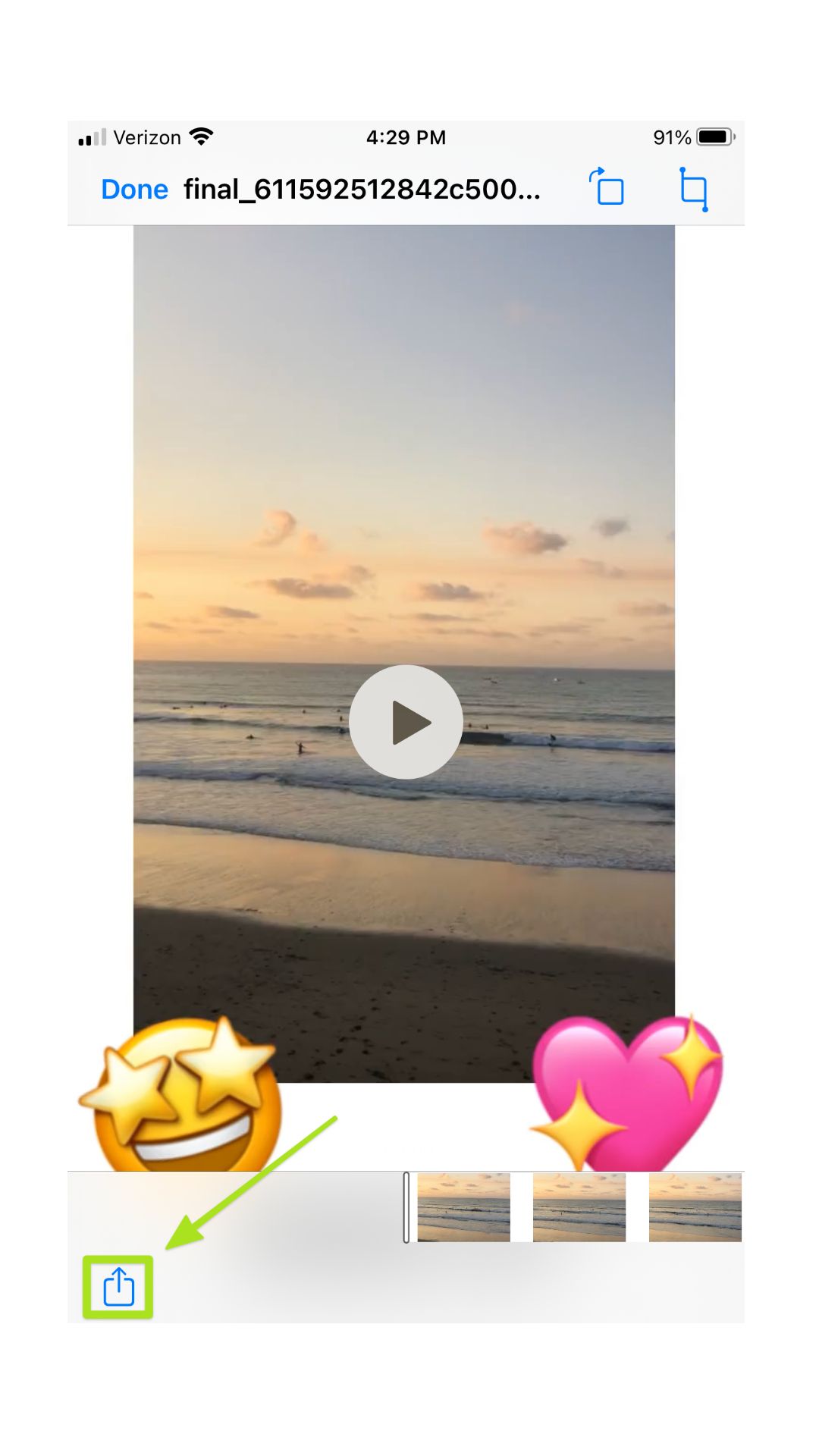Tap the first frame in the video scrubber
This screenshot has width=819, height=1456.
pyautogui.click(x=463, y=1207)
